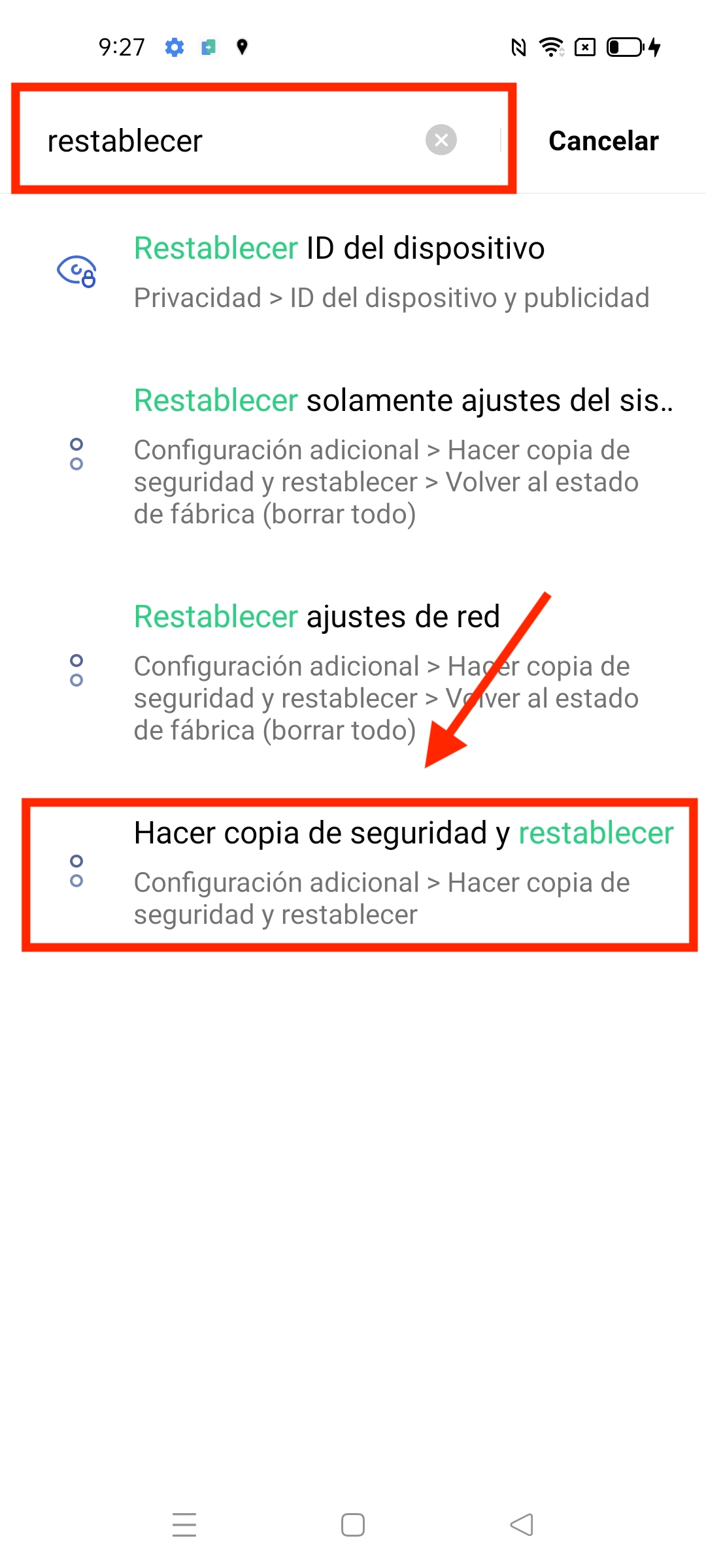Open Restablecer ID del dispositivo result
The height and width of the screenshot is (1568, 706).
[353, 272]
